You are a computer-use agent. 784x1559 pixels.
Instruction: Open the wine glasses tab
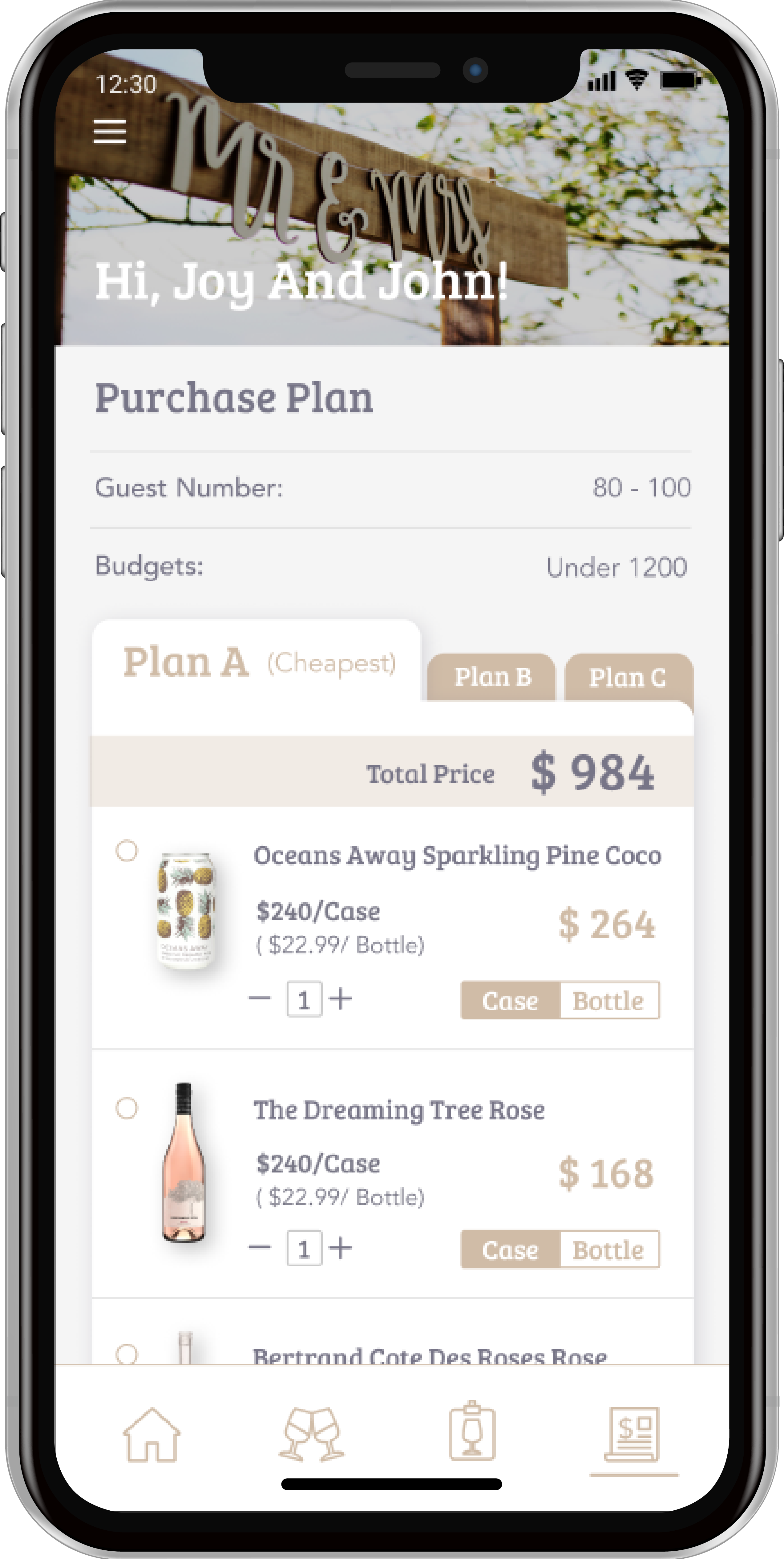coord(312,1435)
